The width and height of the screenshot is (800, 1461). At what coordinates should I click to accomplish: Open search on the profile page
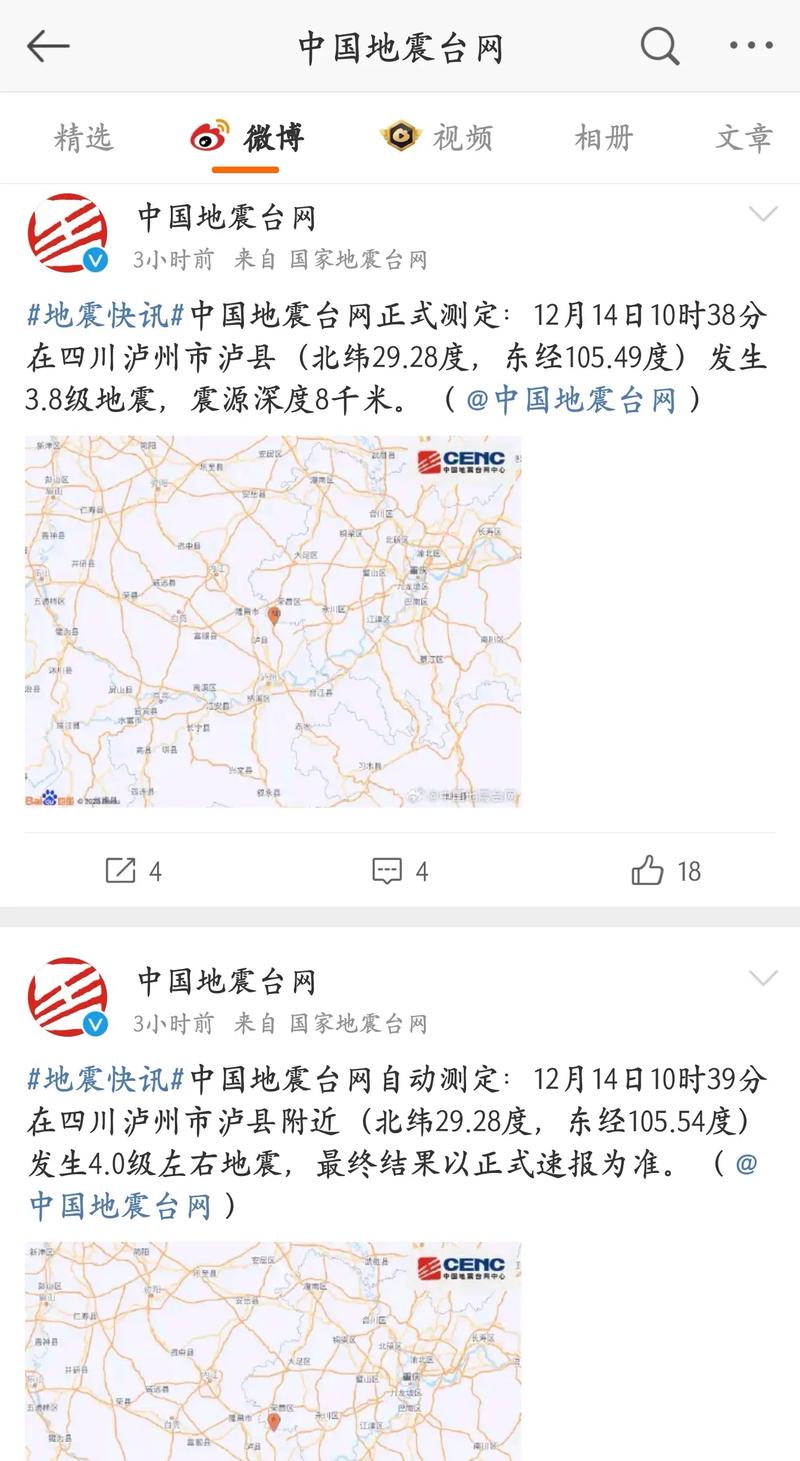(660, 46)
